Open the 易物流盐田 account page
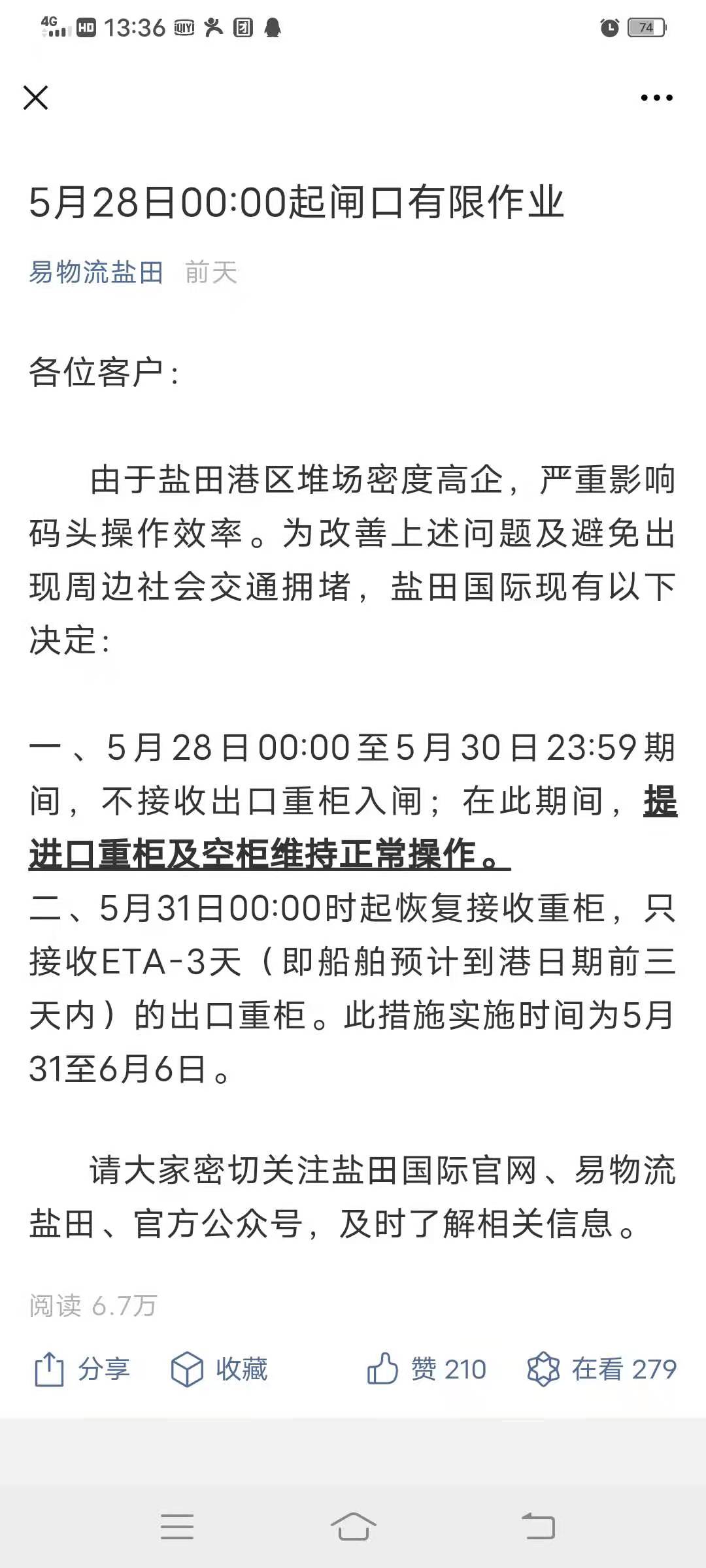706x1568 pixels. (x=96, y=272)
